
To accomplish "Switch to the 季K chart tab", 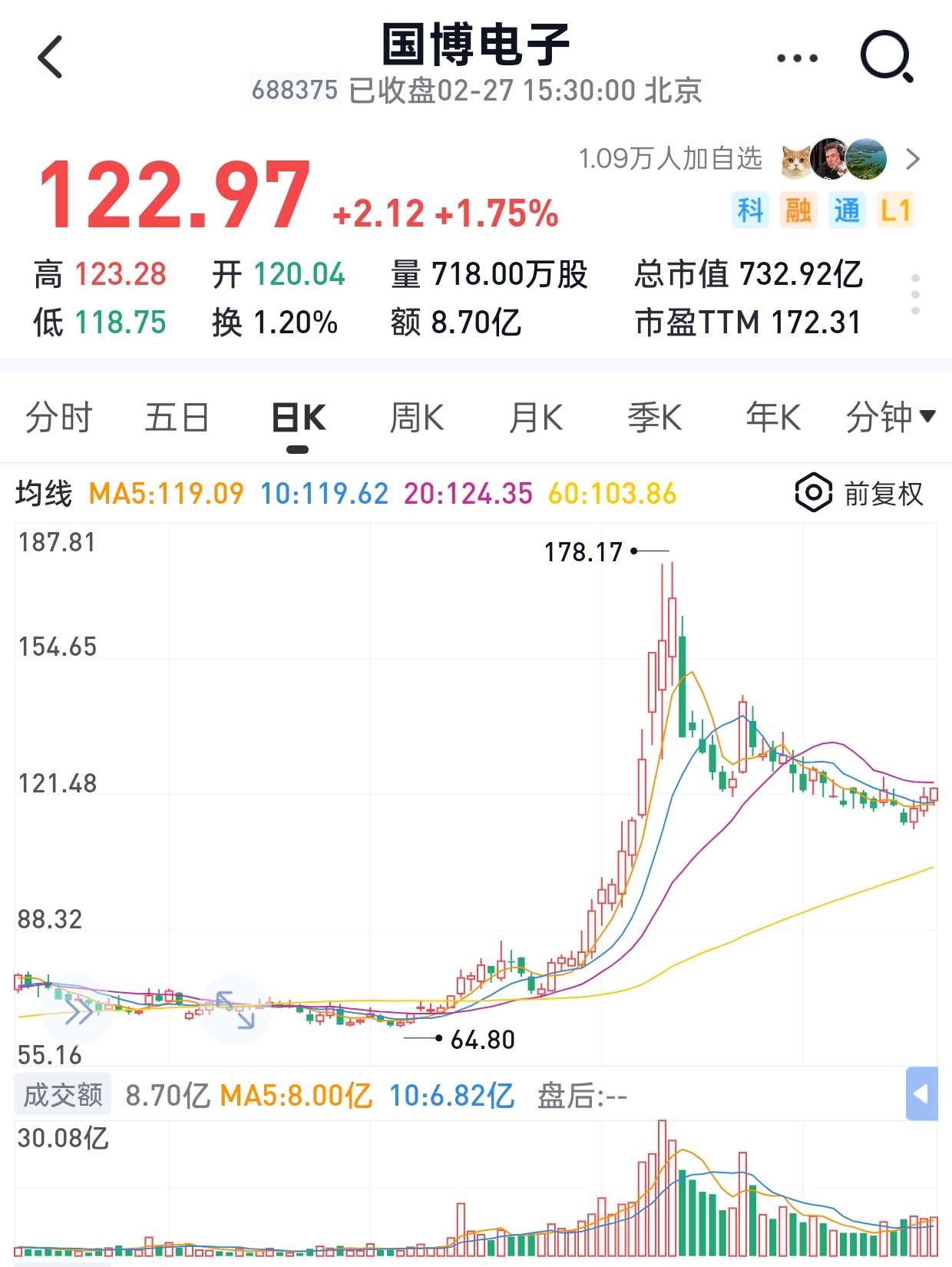I will pyautogui.click(x=654, y=418).
